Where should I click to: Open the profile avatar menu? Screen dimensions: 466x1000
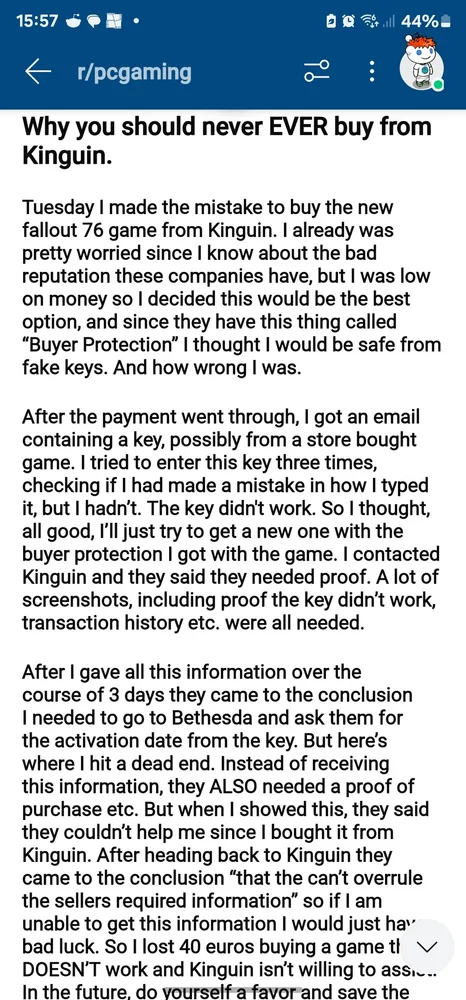pos(422,64)
